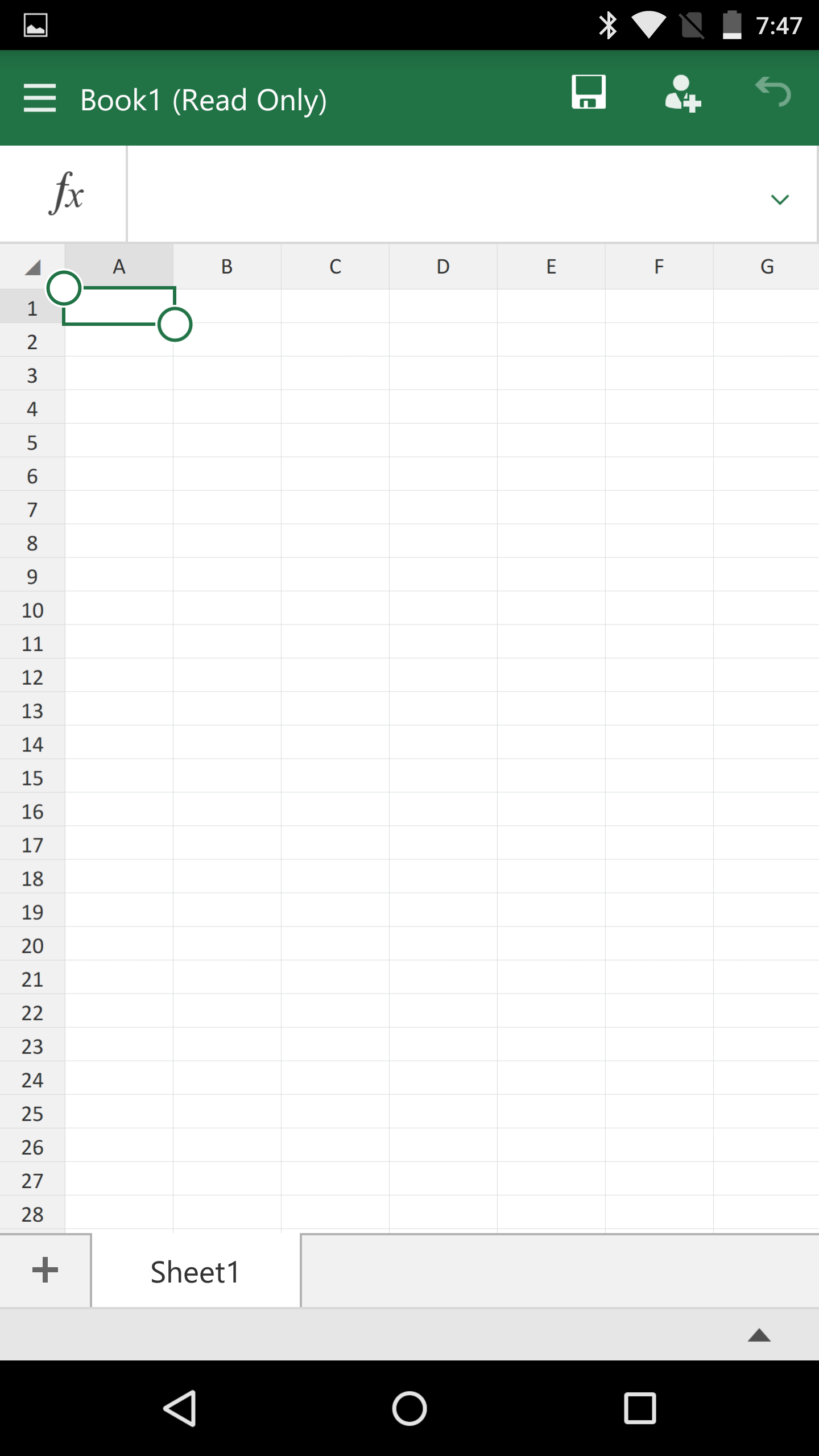The image size is (819, 1456).
Task: Select column B header
Action: point(227,267)
